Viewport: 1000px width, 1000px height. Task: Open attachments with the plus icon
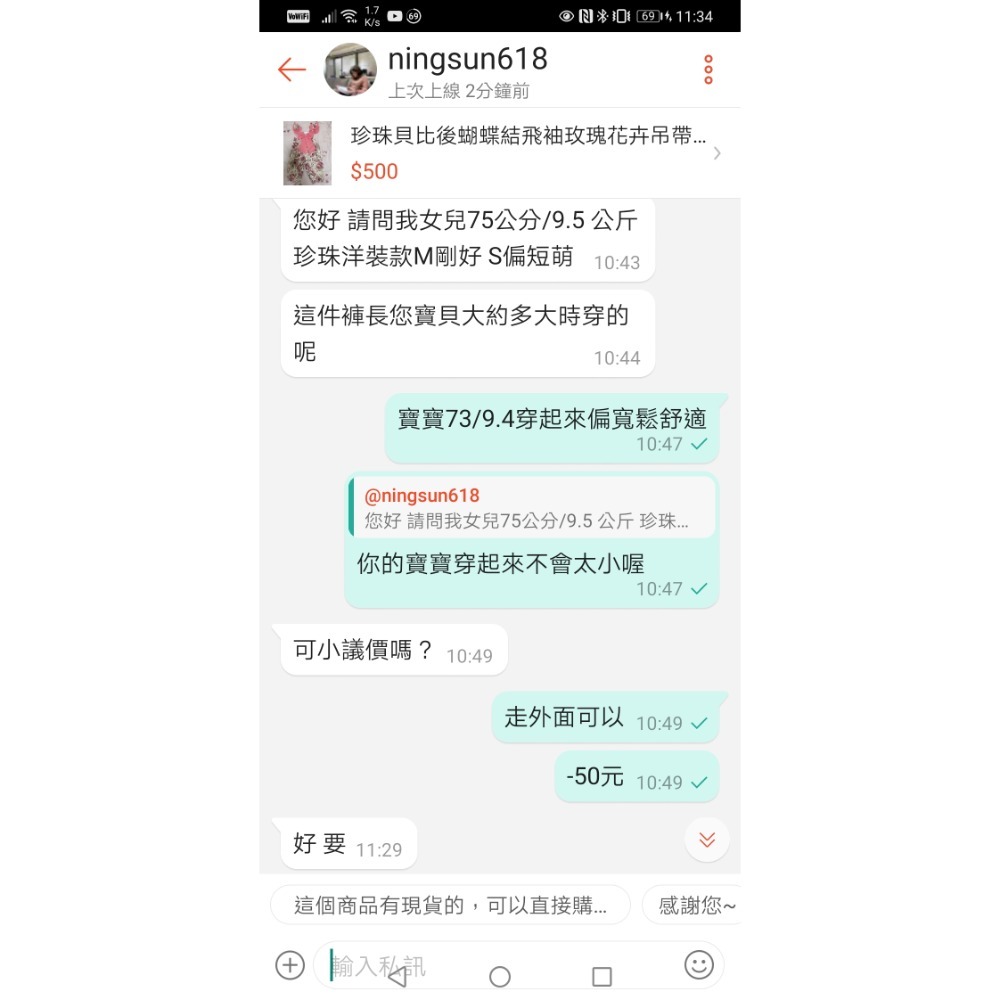pos(290,965)
